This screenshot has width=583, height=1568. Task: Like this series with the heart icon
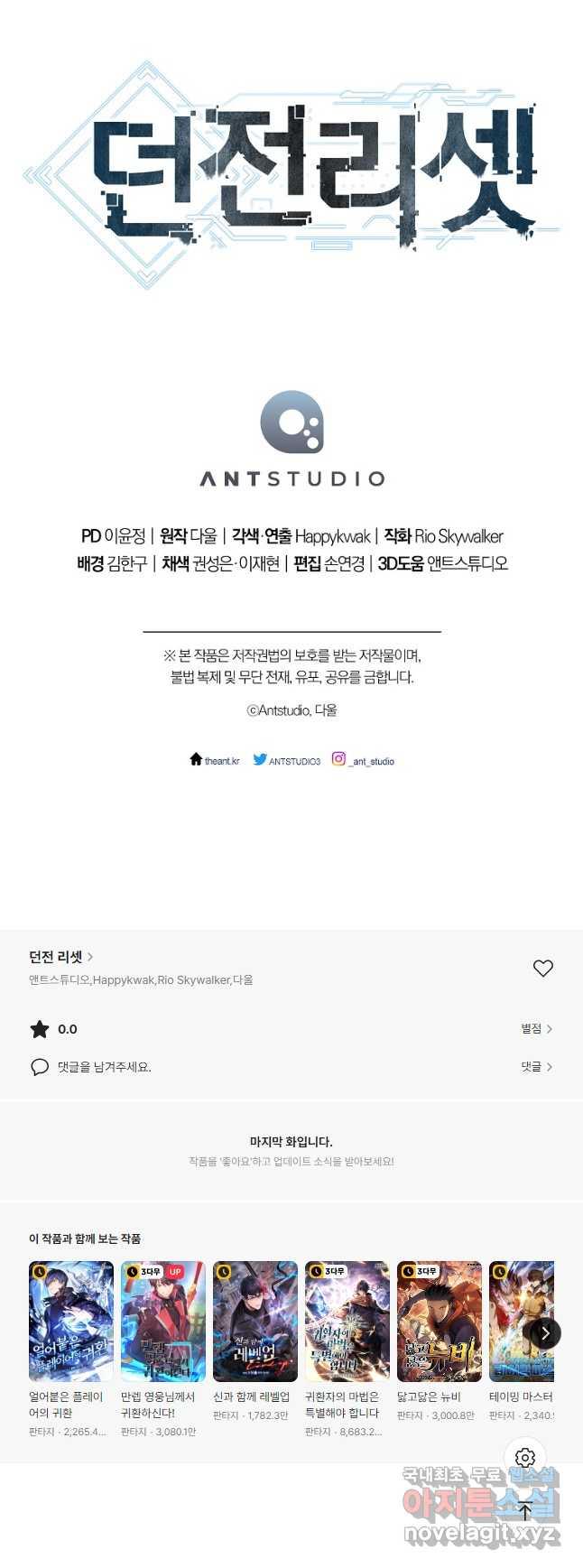point(542,968)
